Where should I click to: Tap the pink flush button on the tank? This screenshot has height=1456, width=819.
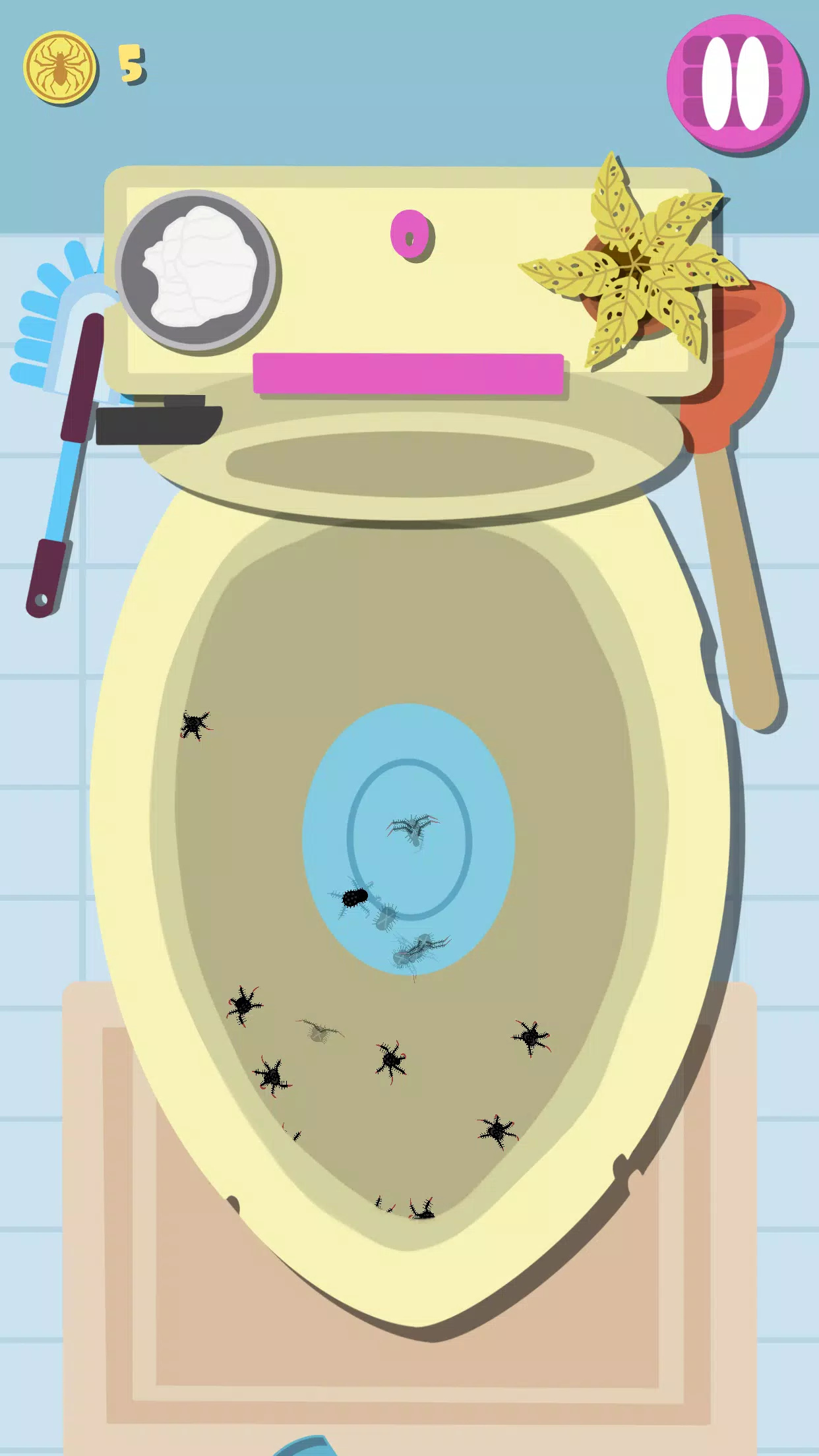pos(411,235)
